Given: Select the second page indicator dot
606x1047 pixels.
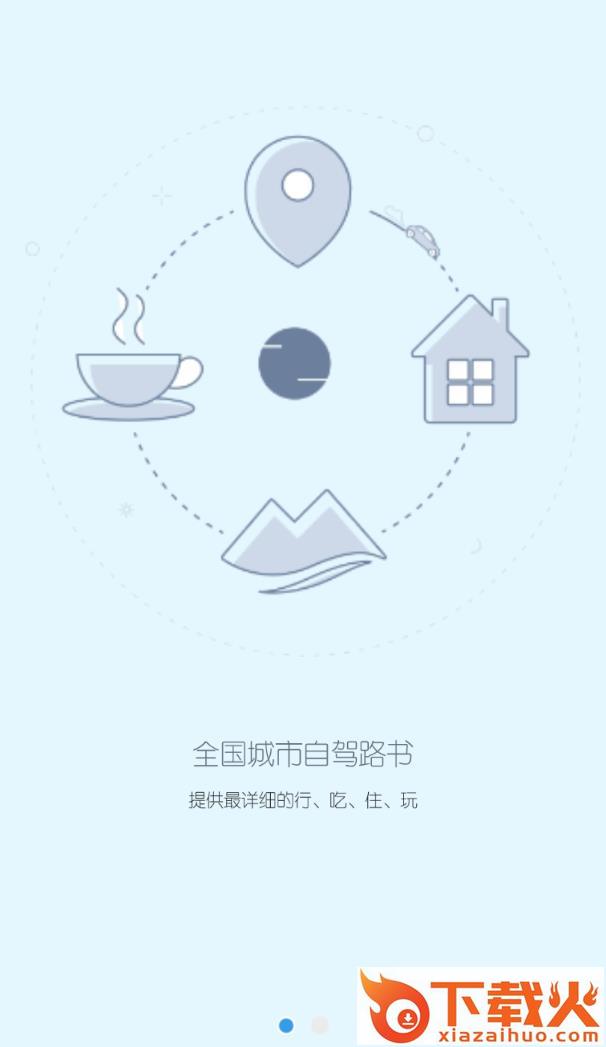Looking at the screenshot, I should coord(320,1025).
